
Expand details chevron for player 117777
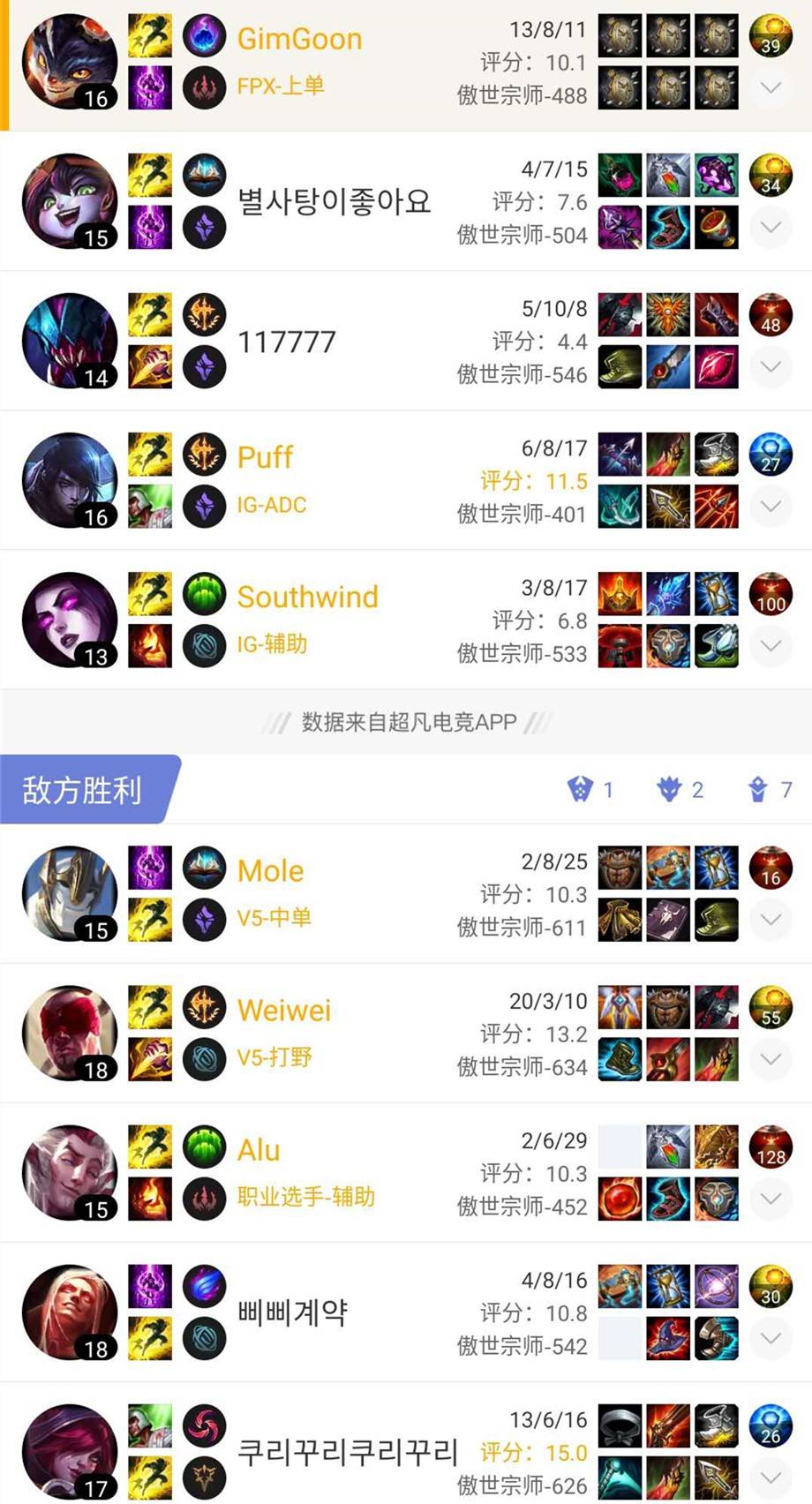click(771, 366)
